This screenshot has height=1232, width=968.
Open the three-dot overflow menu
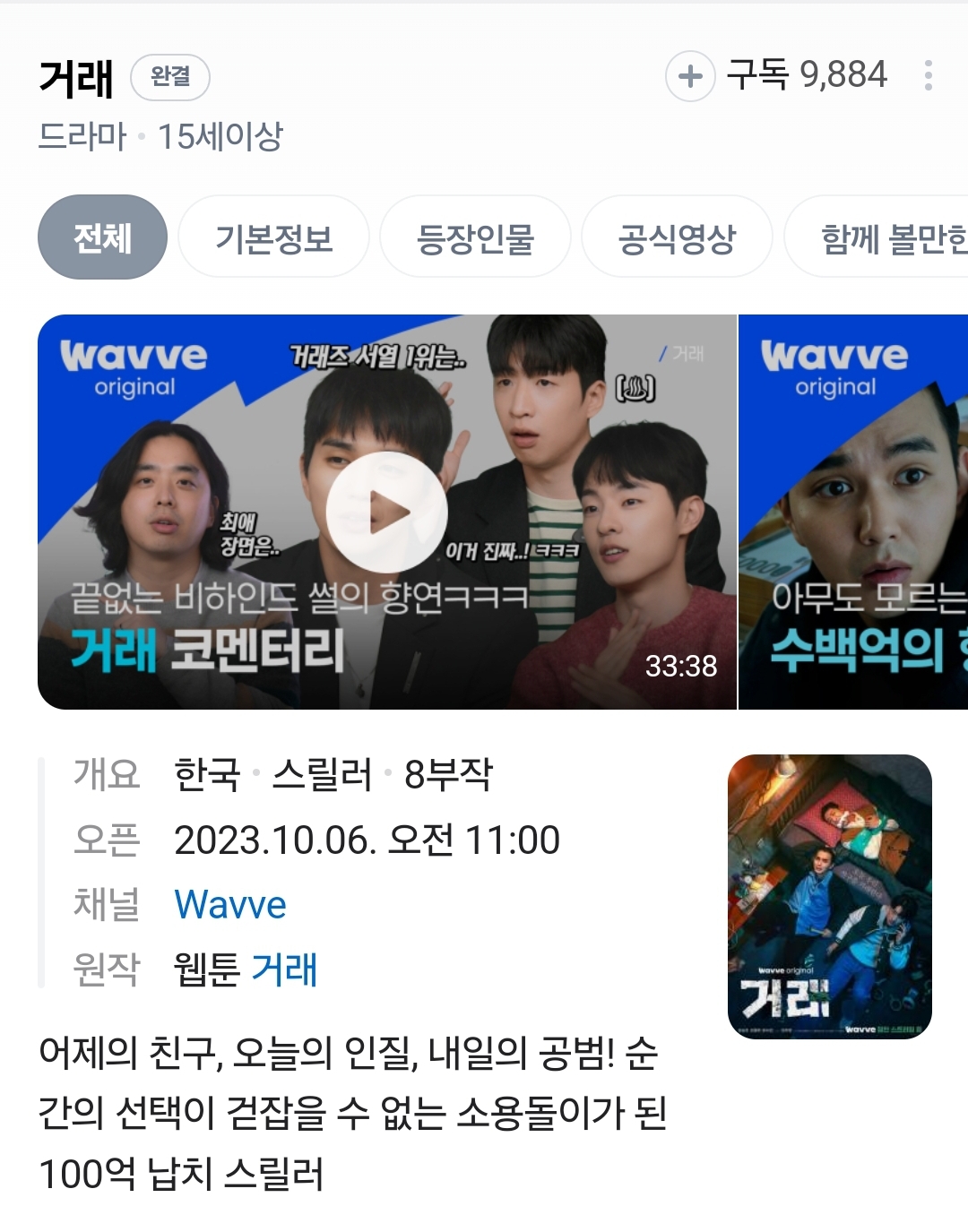[x=928, y=76]
